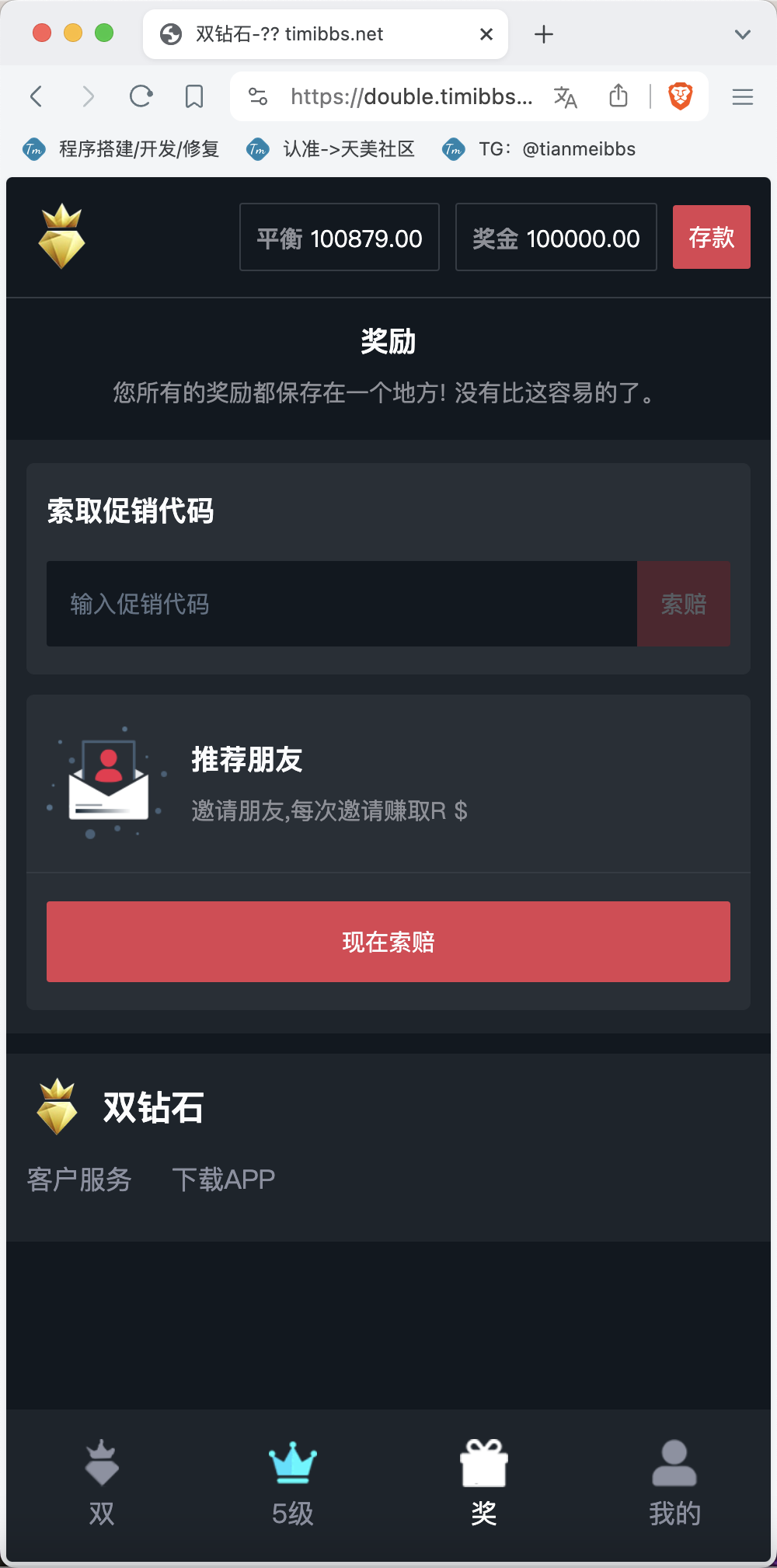Bookmark this page in the toolbar

[194, 96]
